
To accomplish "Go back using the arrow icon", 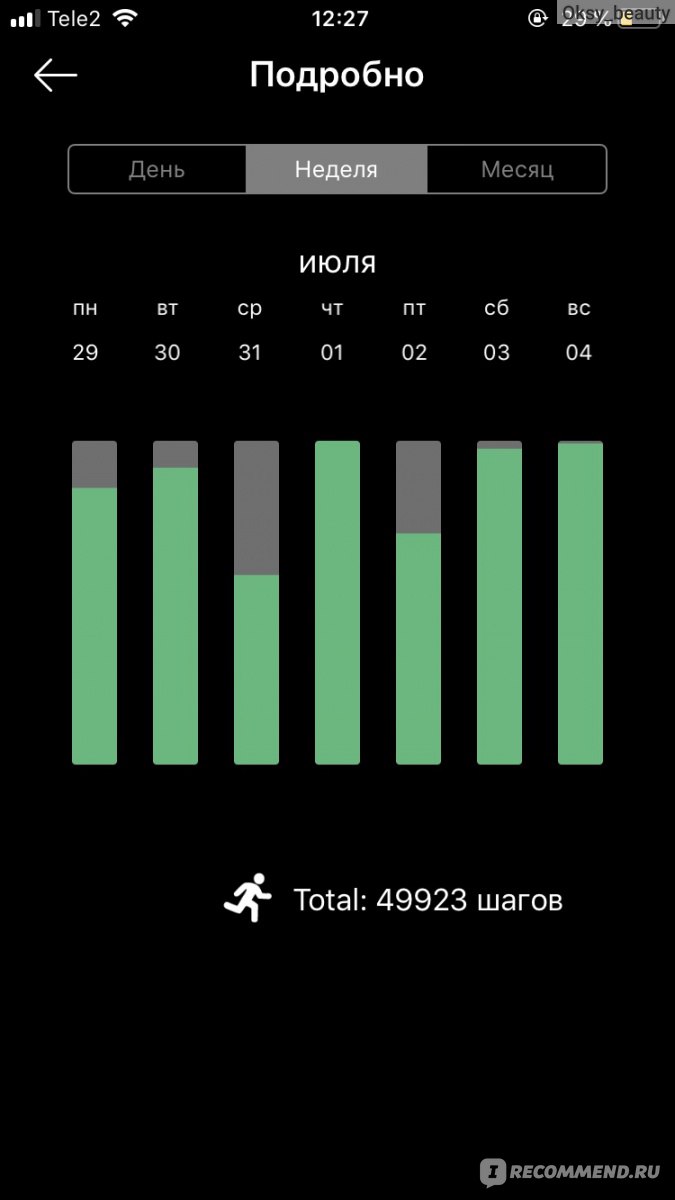I will click(x=55, y=75).
